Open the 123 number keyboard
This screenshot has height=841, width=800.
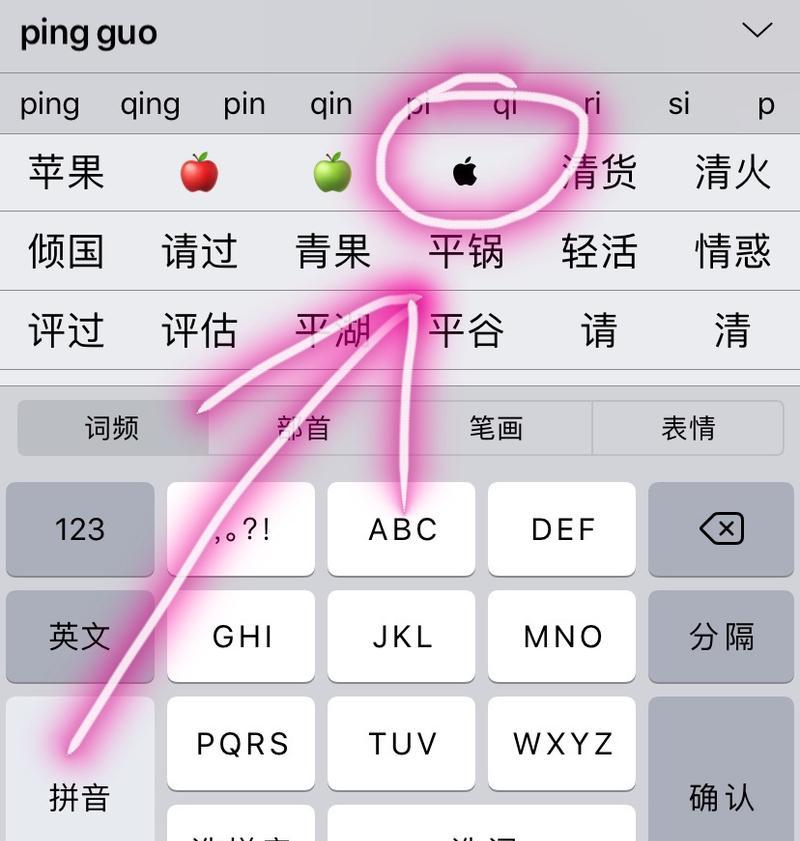tap(80, 529)
